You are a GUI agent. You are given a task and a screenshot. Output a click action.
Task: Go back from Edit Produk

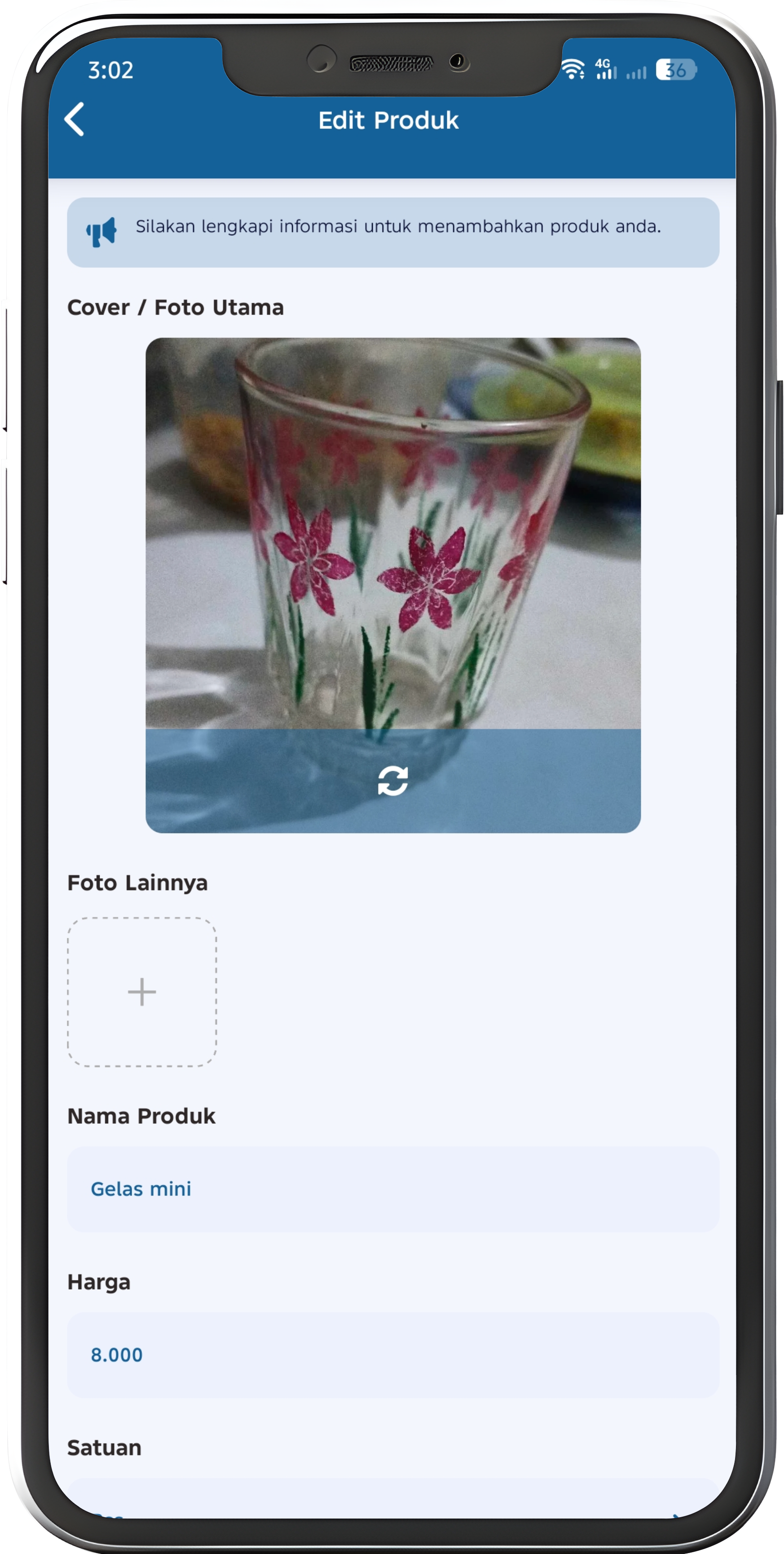pyautogui.click(x=75, y=119)
